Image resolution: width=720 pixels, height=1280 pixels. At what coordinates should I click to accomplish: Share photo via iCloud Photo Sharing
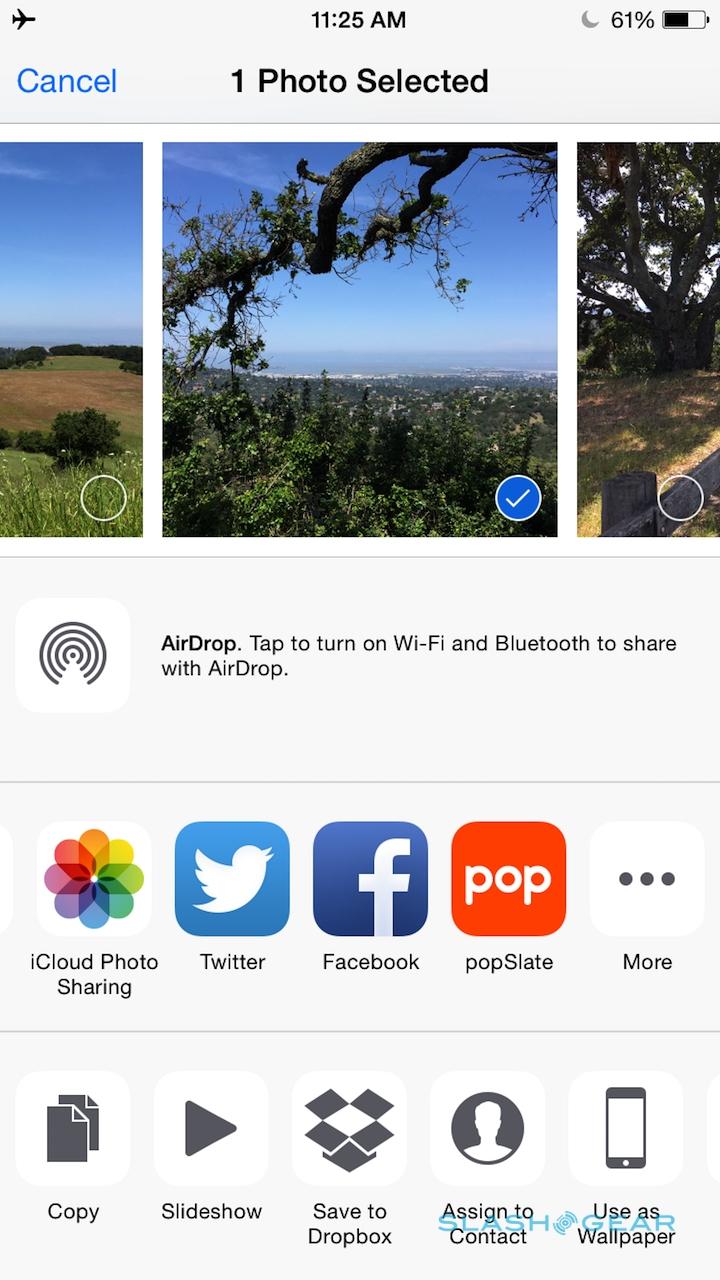click(94, 879)
